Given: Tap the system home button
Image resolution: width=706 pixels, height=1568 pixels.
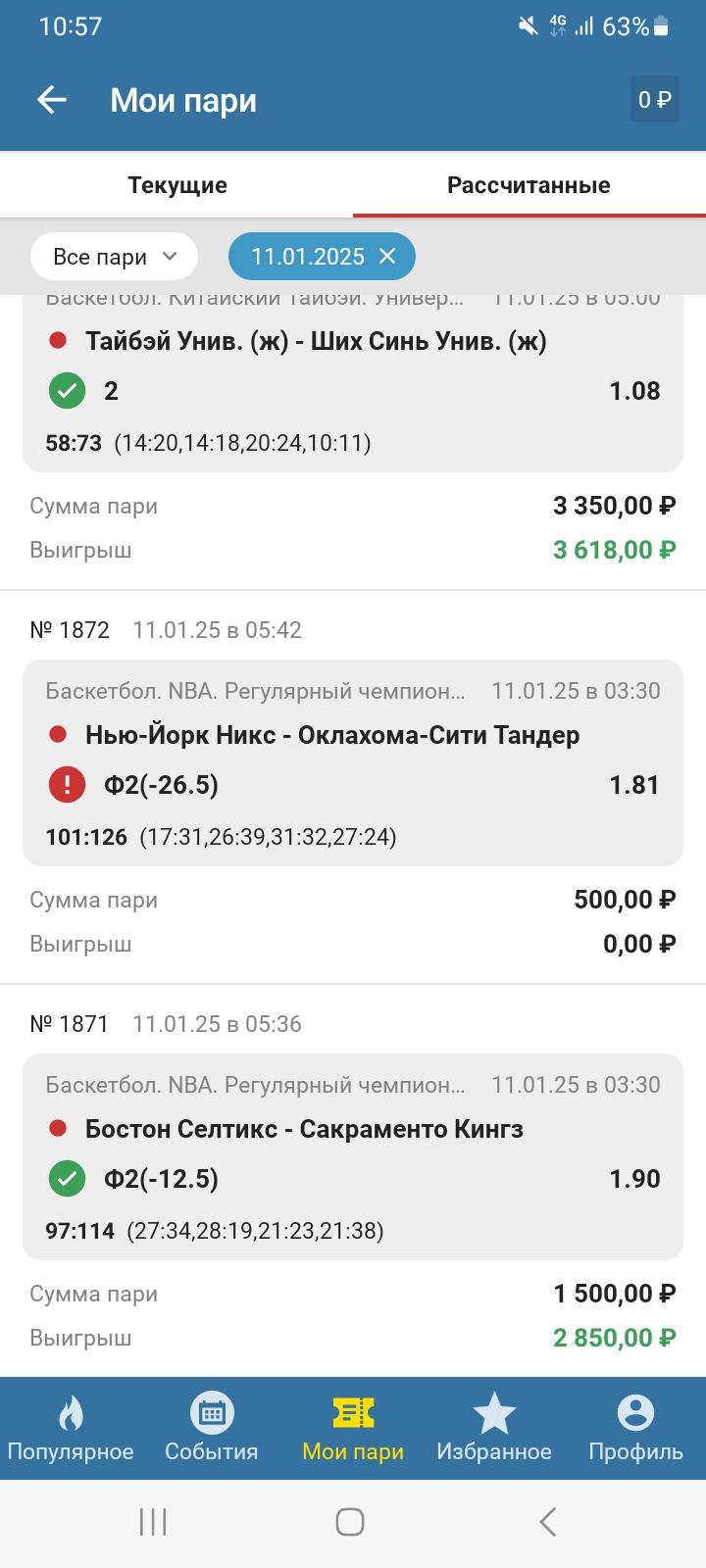Looking at the screenshot, I should [x=350, y=1522].
